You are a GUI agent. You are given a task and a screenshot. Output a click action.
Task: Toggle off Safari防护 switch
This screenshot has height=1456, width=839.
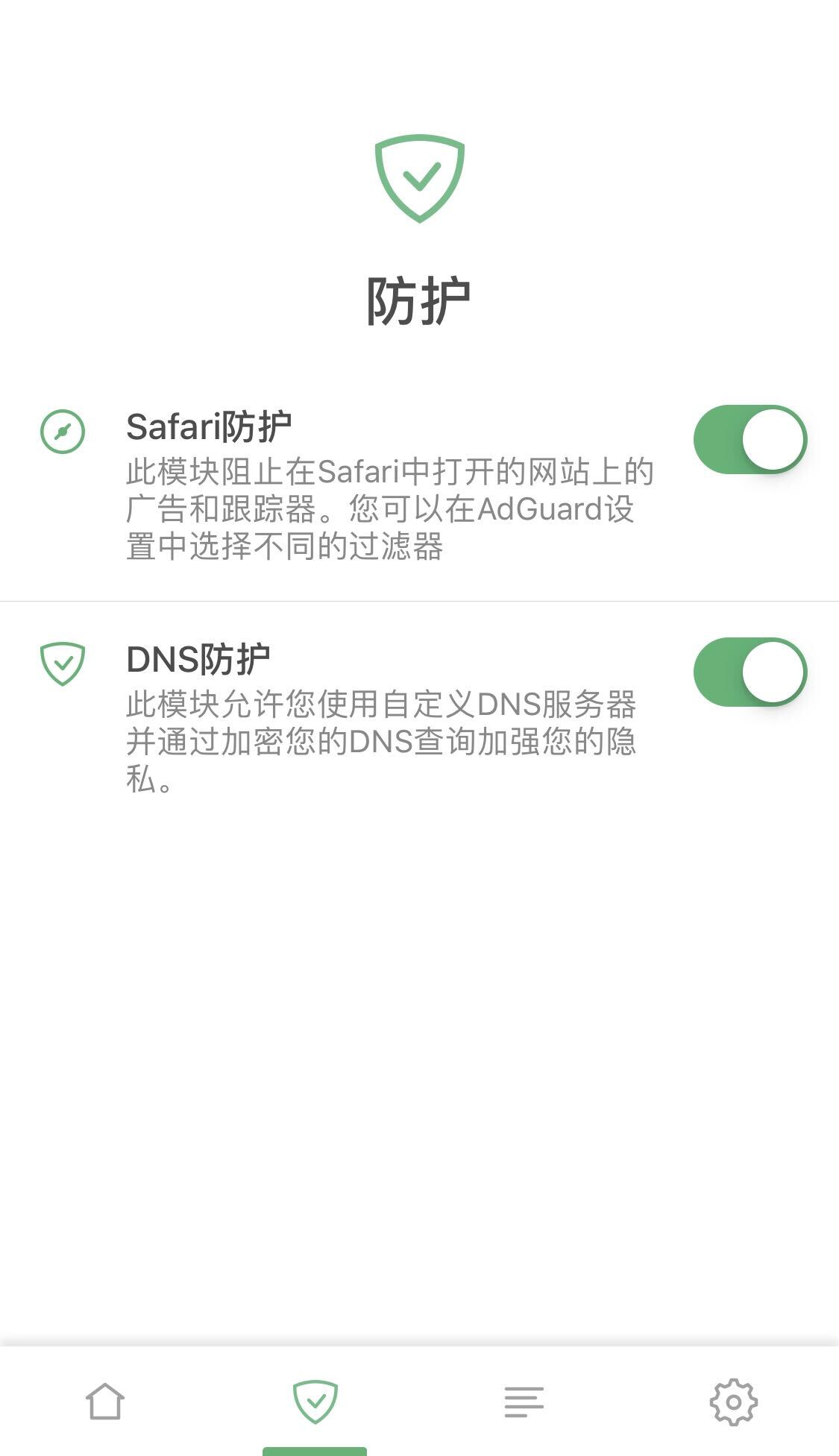click(750, 439)
